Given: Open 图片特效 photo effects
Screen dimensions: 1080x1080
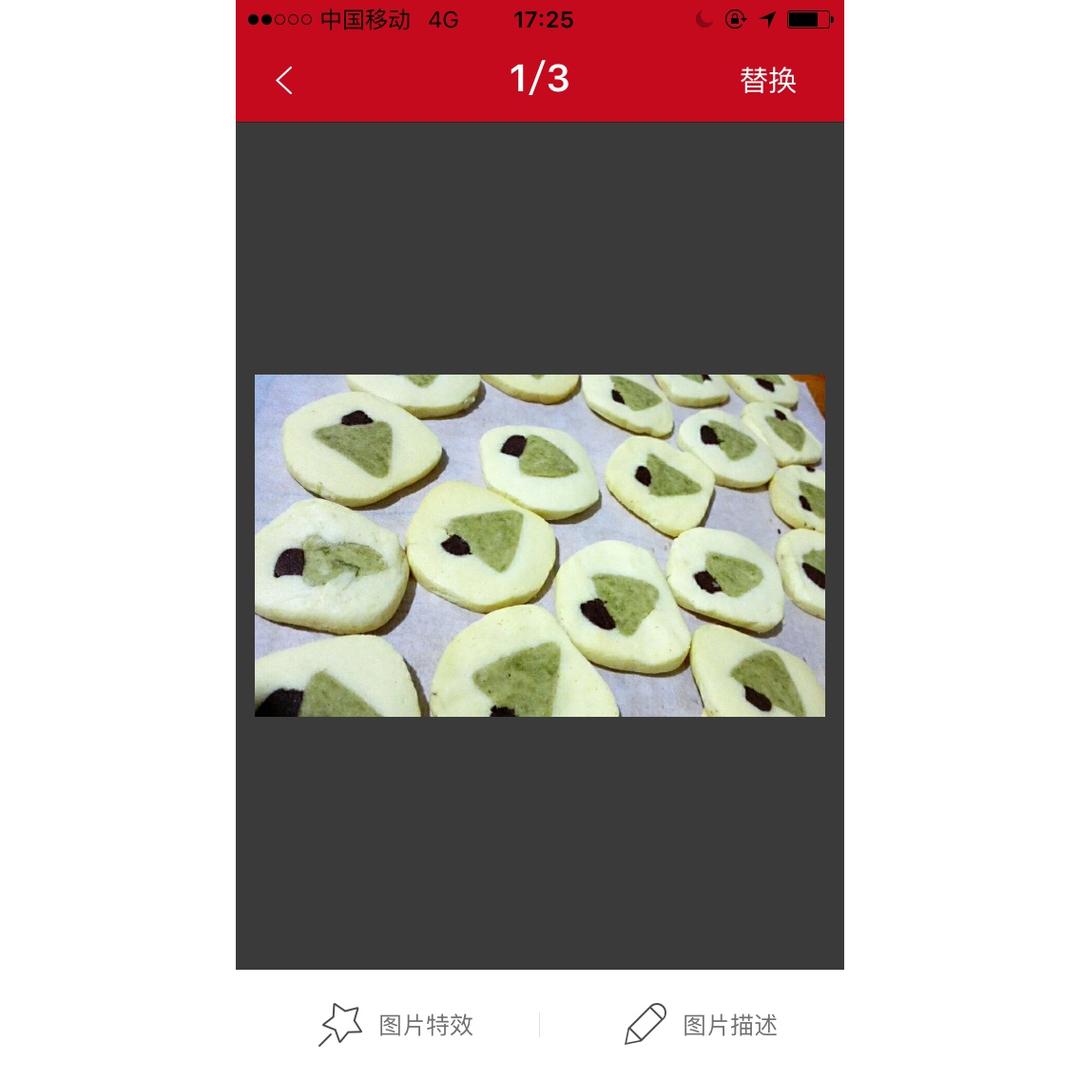Looking at the screenshot, I should [396, 1025].
